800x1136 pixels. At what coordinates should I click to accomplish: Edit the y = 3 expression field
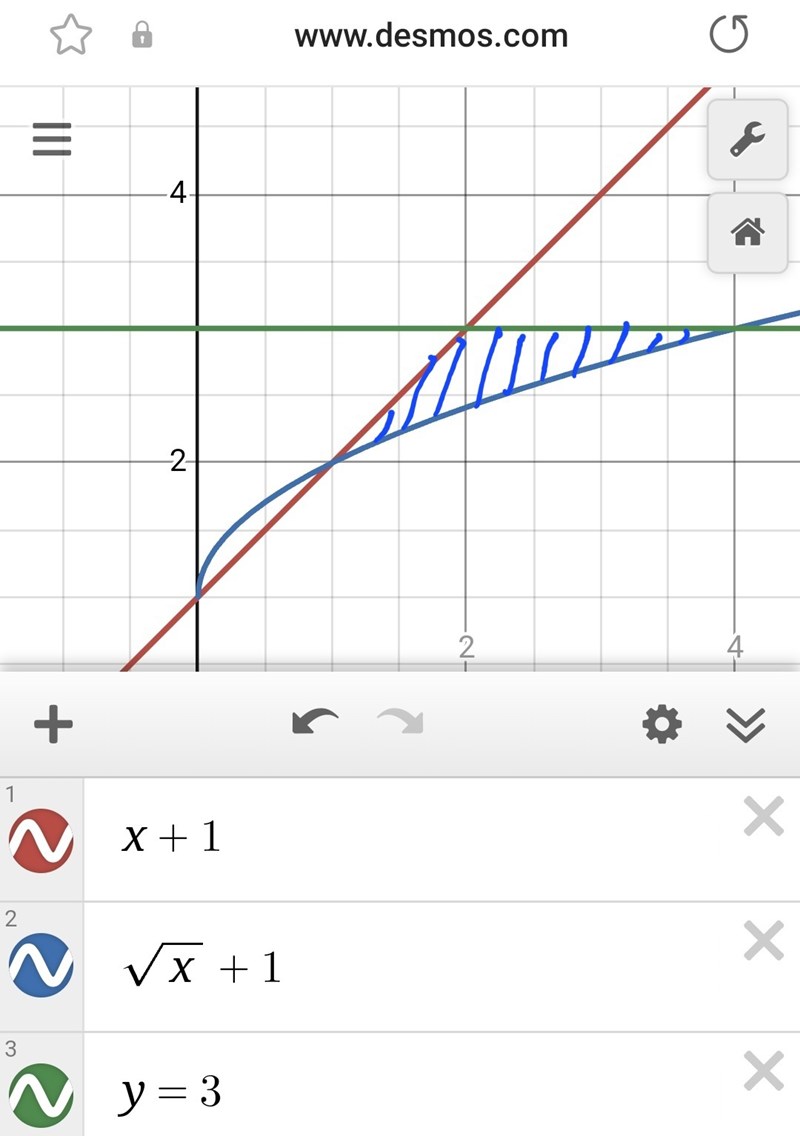pos(400,1093)
